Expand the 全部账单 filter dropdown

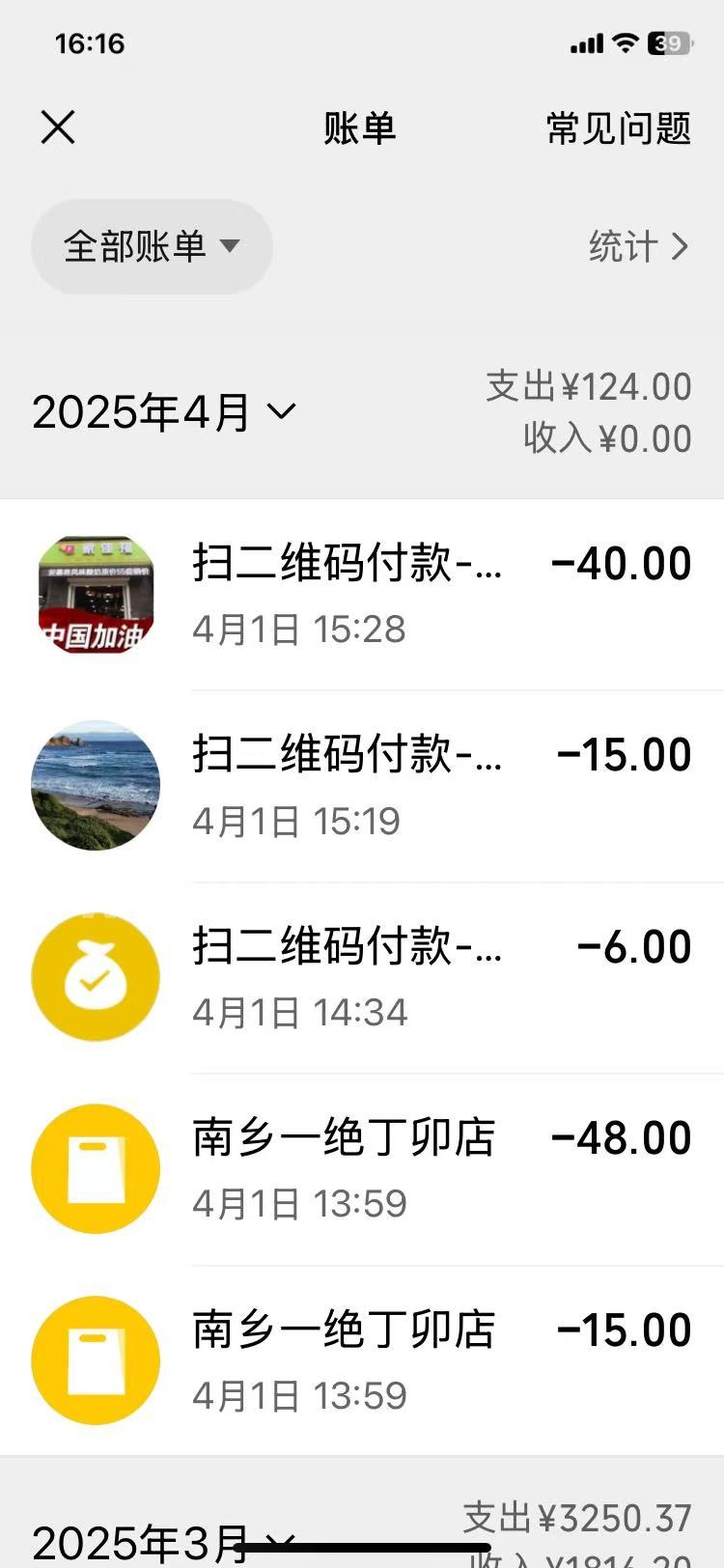click(x=152, y=246)
